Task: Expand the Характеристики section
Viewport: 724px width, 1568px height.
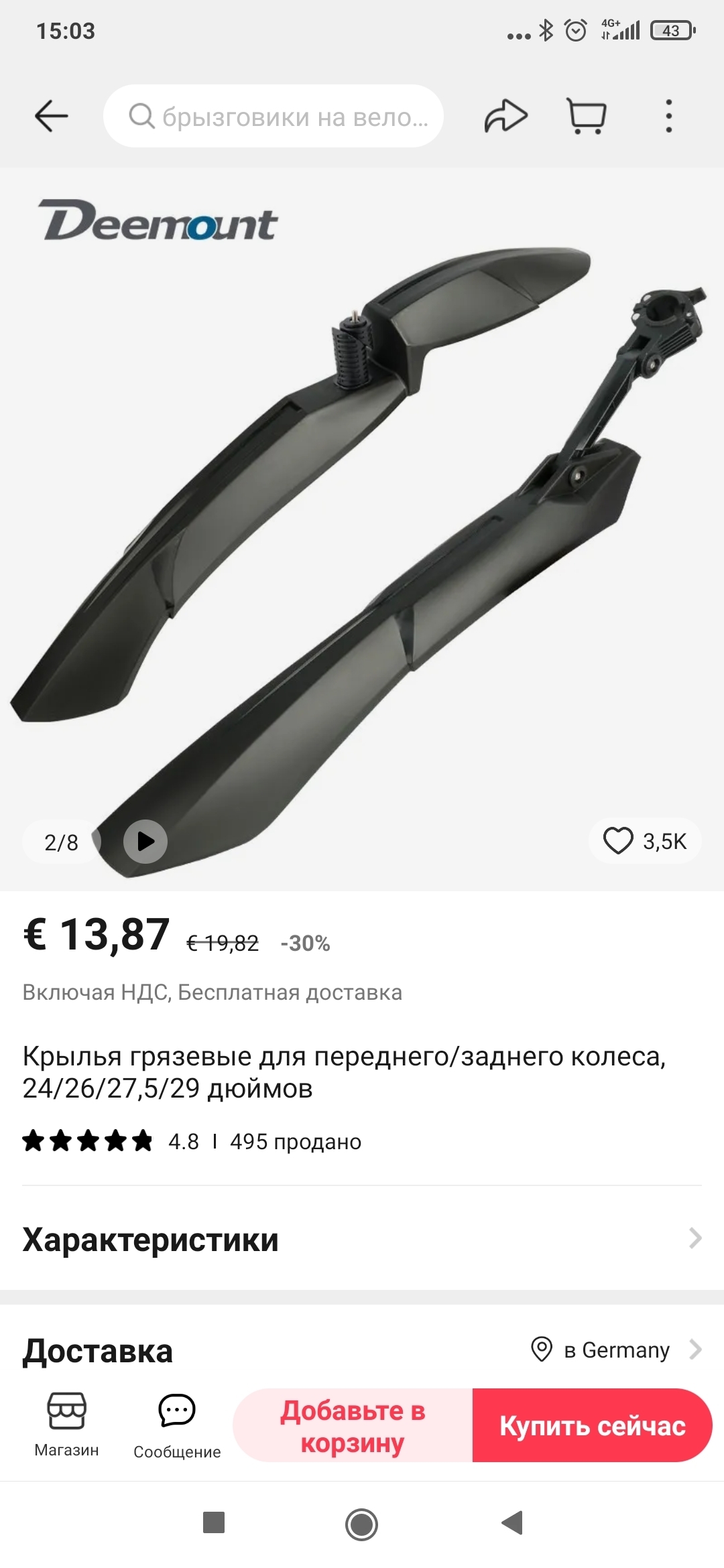Action: pos(362,1239)
